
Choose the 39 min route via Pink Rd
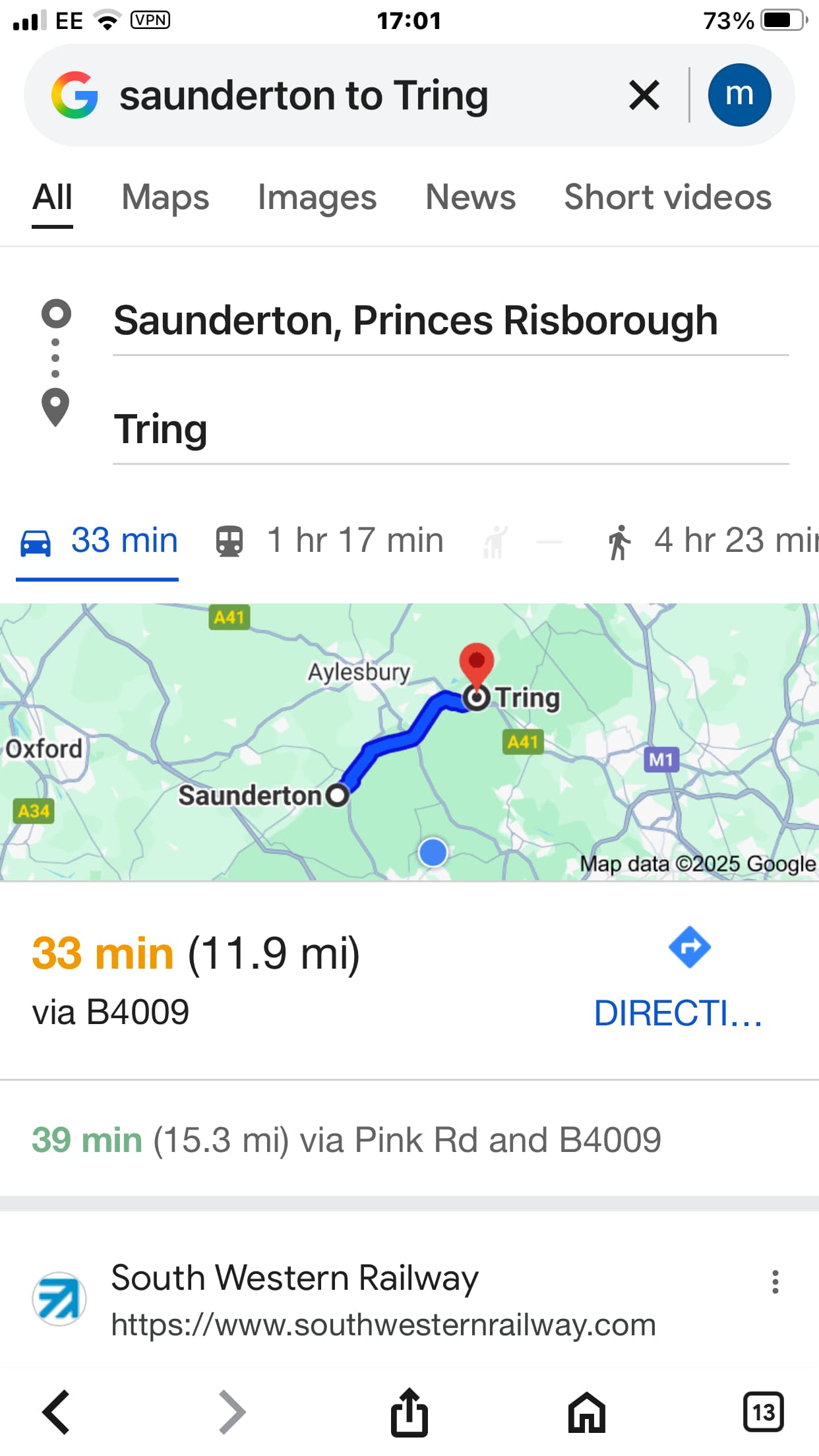click(346, 1140)
